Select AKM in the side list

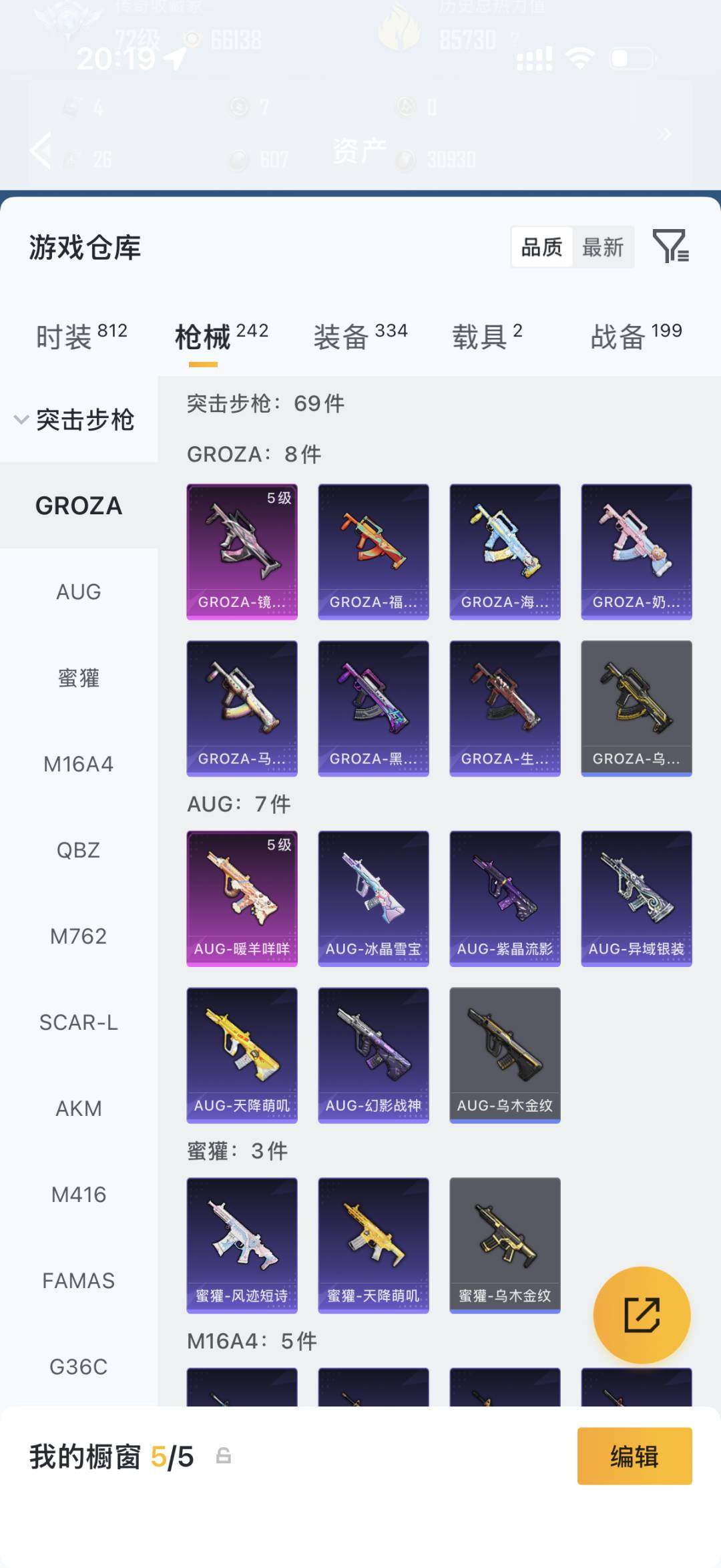click(x=78, y=1109)
